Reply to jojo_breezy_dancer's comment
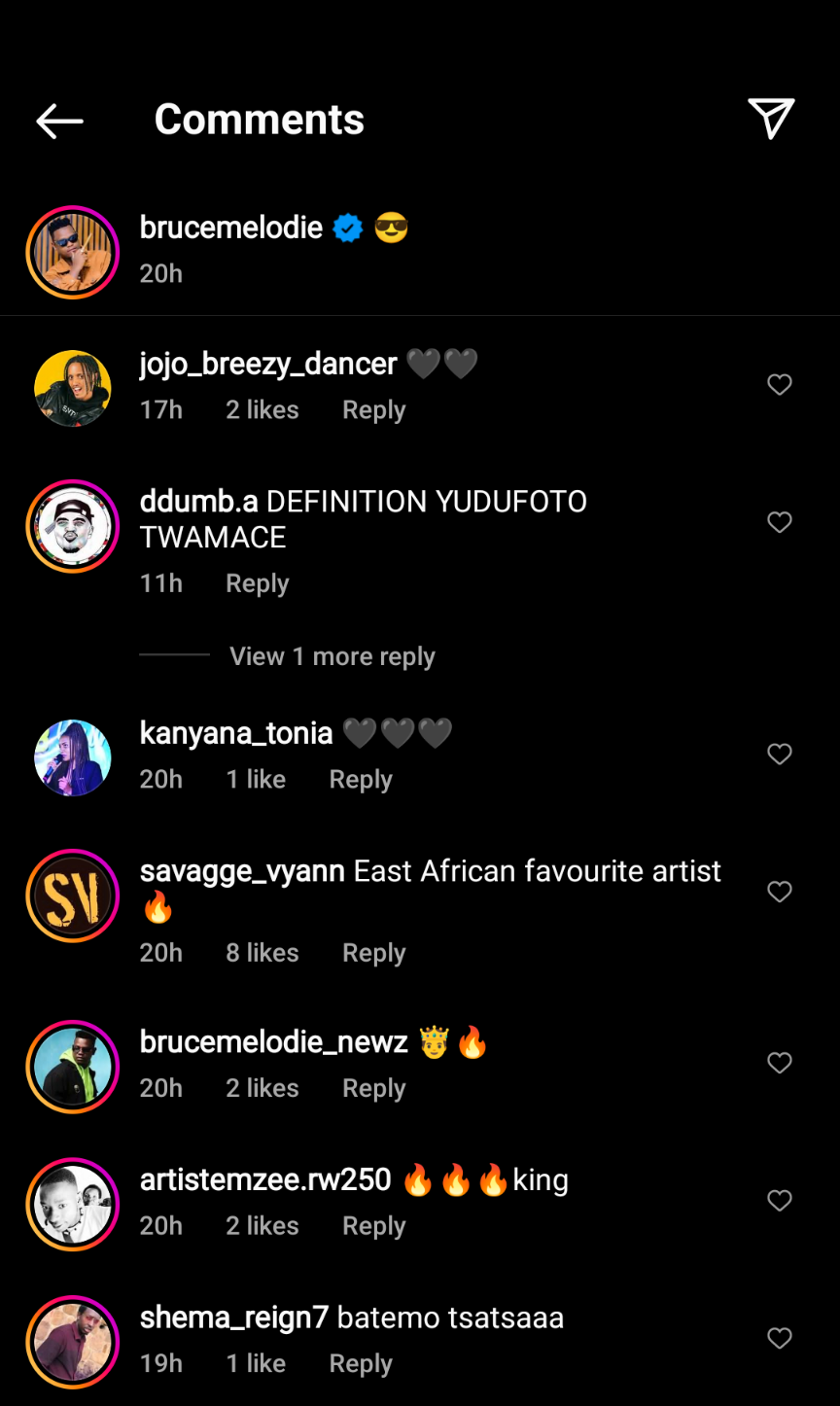The image size is (840, 1406). 373,410
